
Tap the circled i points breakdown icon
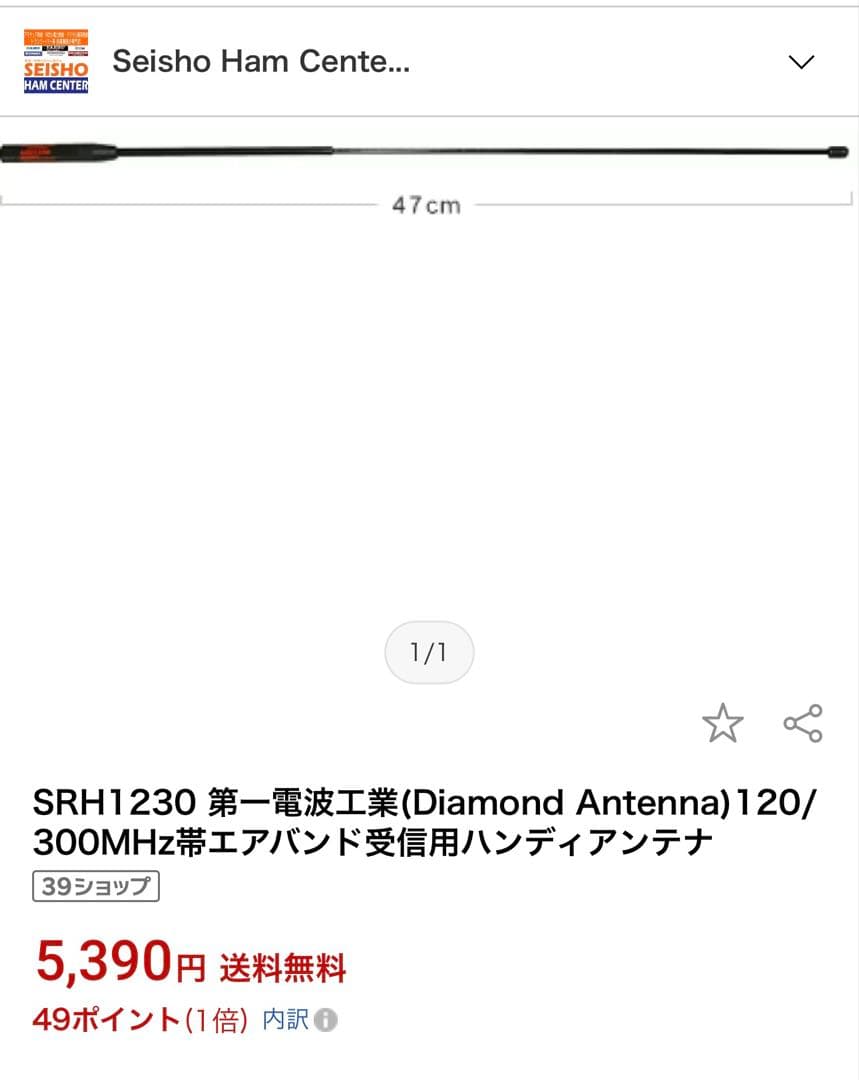(327, 1020)
